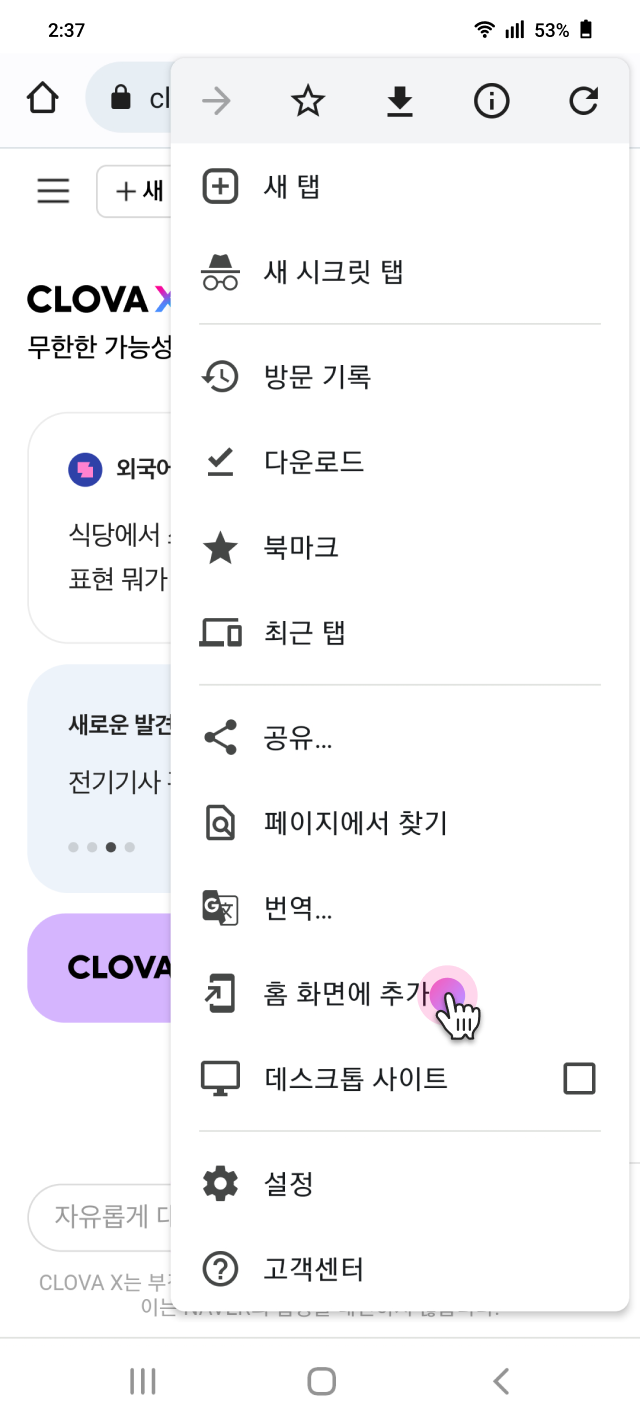The image size is (640, 1423).
Task: Open 북마크 (bookmarks) list
Action: pyautogui.click(x=301, y=547)
